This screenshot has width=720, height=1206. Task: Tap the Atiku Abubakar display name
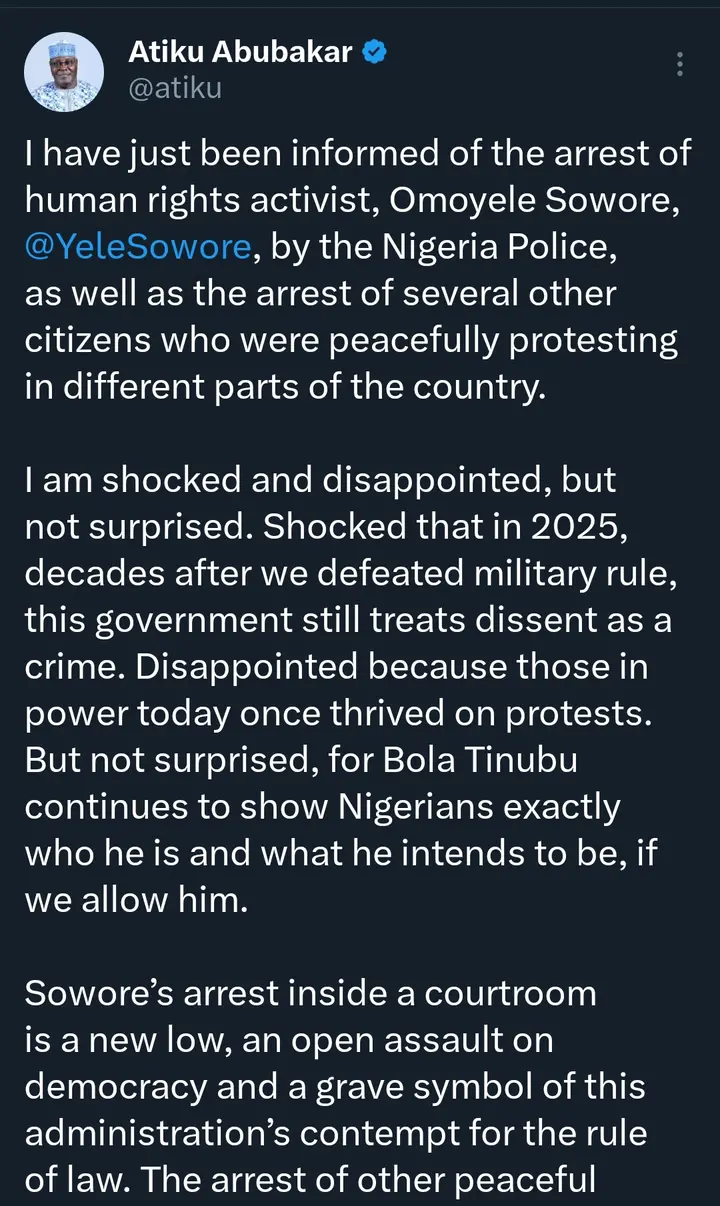click(240, 52)
